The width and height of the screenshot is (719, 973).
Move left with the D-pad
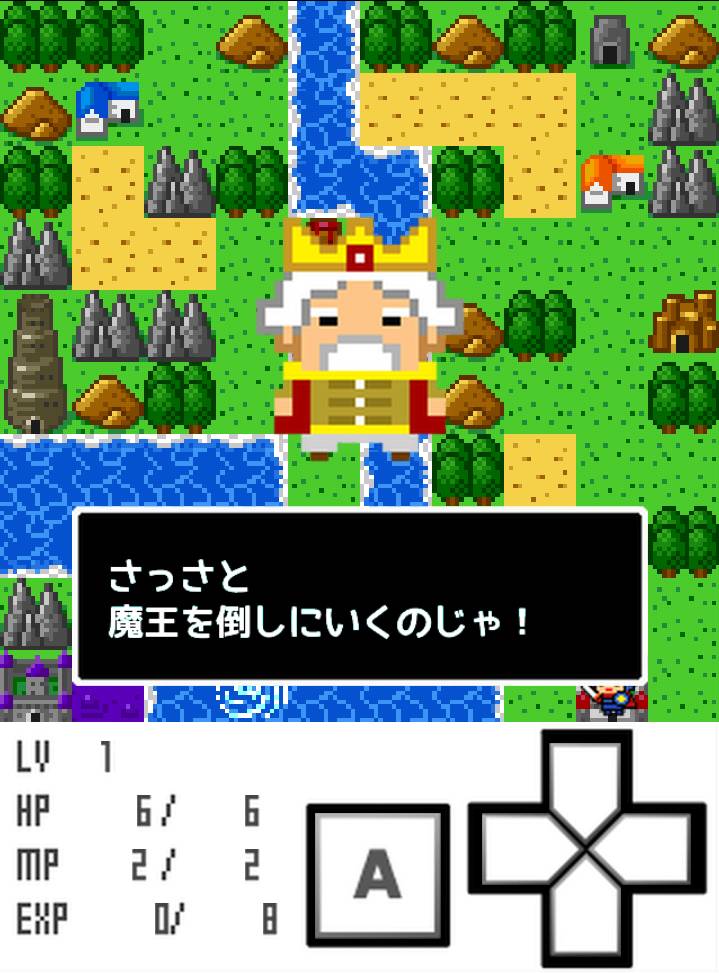[x=516, y=851]
